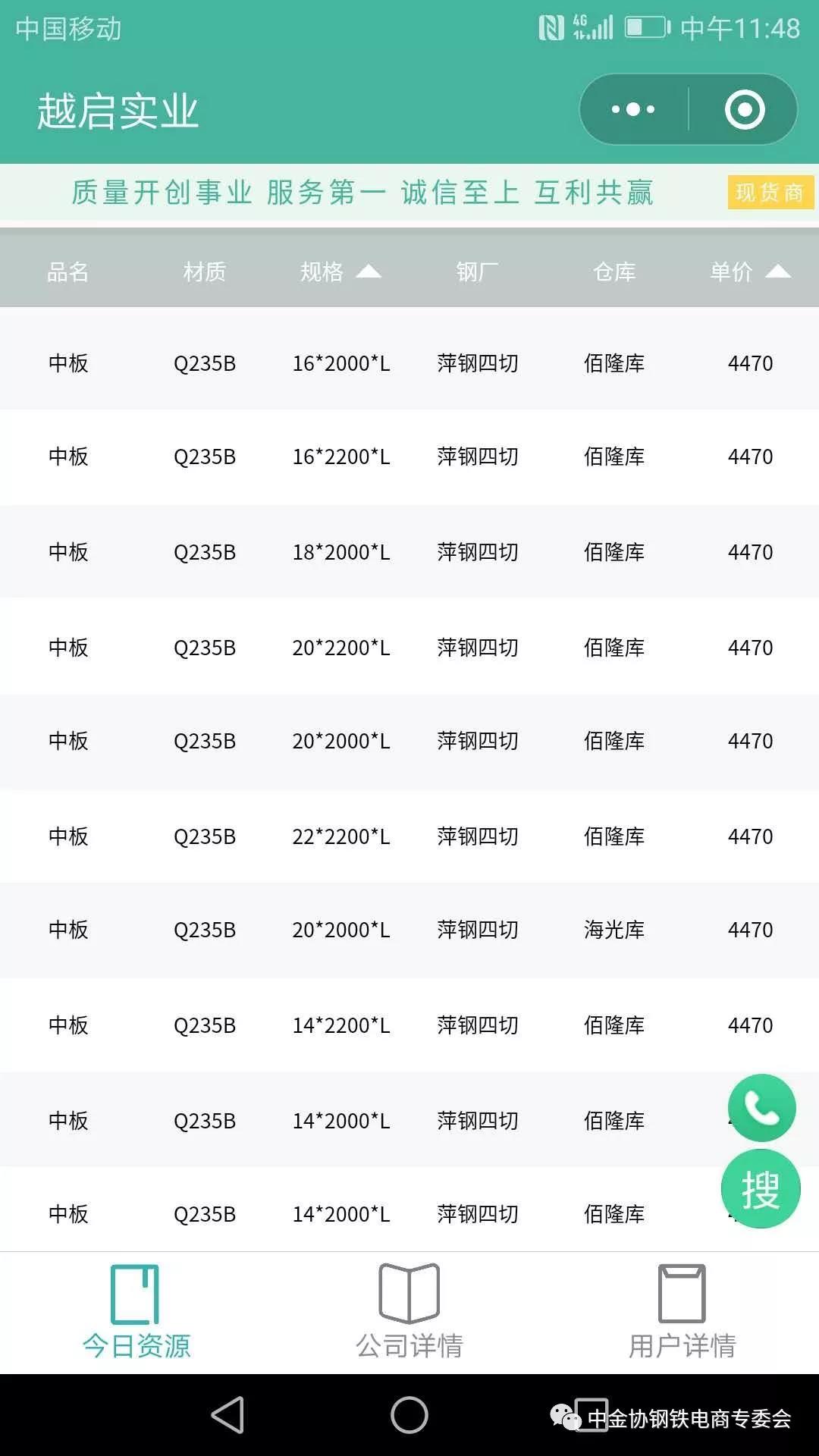Sort the list by 单价 column
Image resolution: width=819 pixels, height=1456 pixels.
coord(749,271)
